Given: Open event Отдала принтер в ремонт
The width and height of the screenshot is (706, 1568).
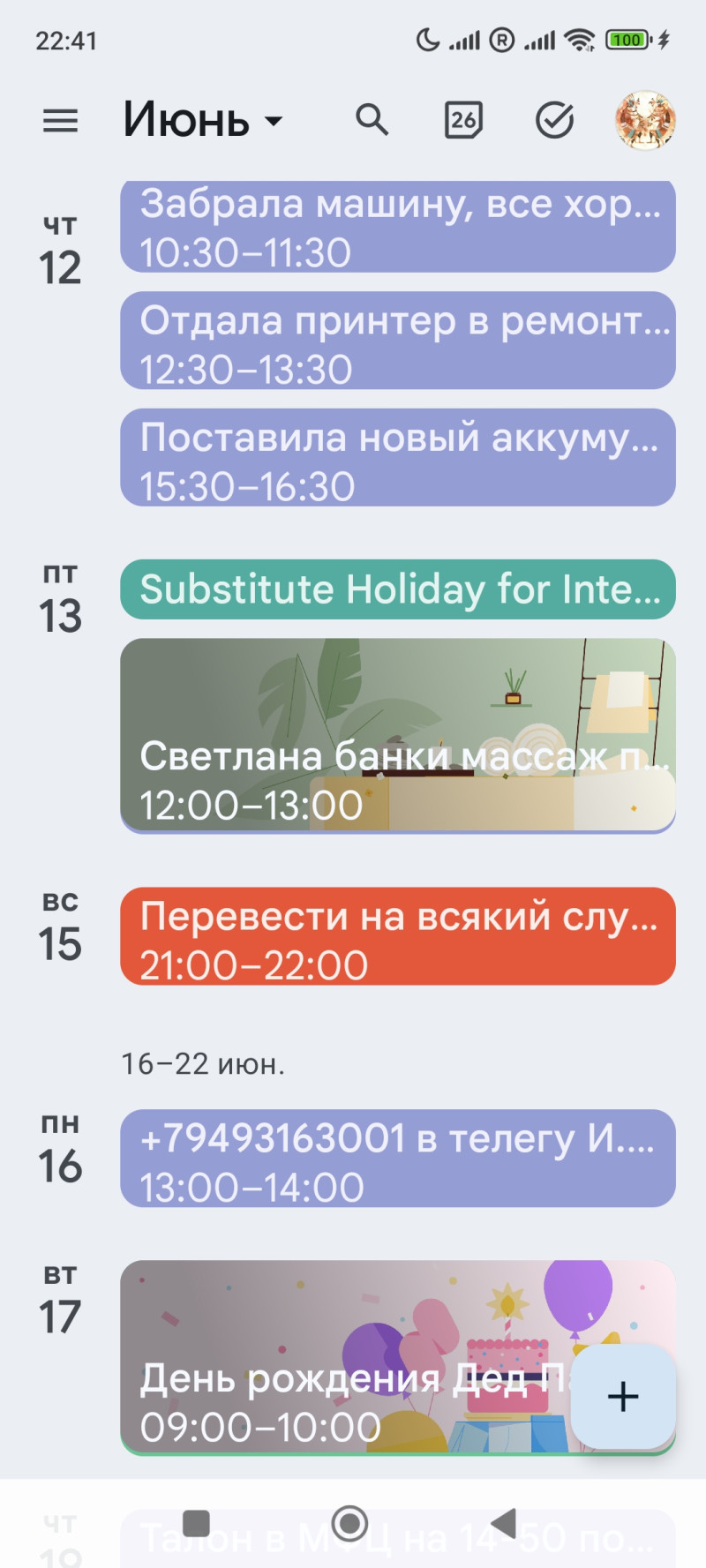Looking at the screenshot, I should [x=397, y=341].
